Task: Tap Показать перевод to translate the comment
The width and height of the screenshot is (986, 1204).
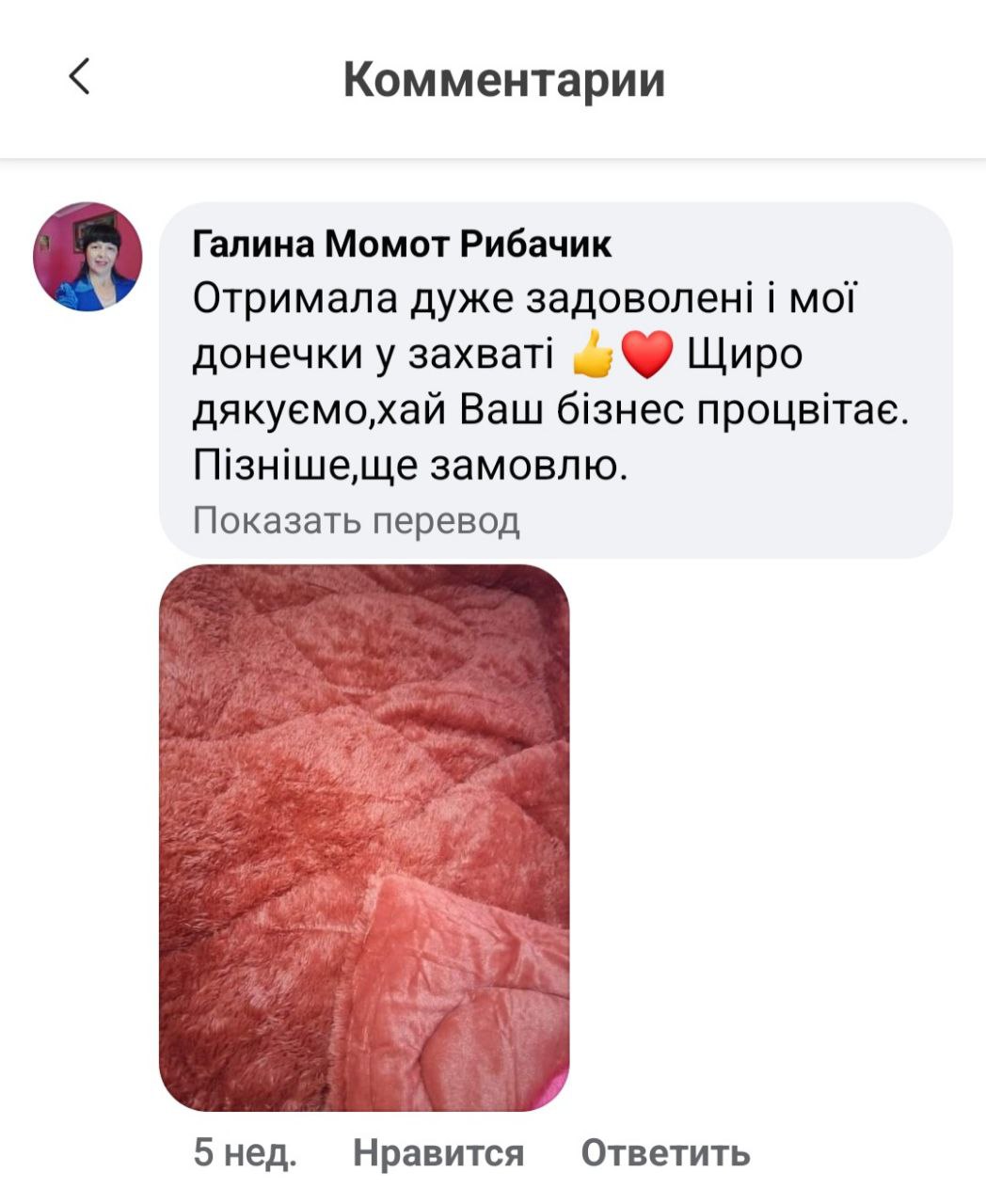Action: (x=356, y=519)
